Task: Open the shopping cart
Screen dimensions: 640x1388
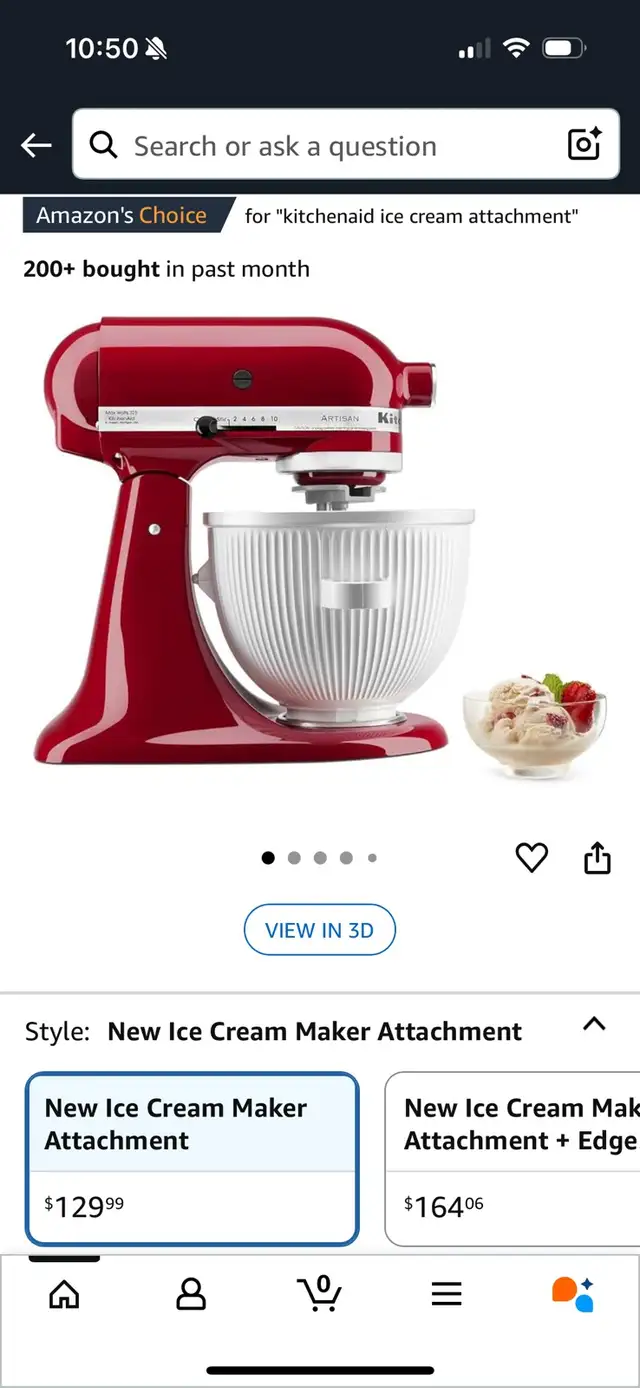Action: click(320, 1292)
